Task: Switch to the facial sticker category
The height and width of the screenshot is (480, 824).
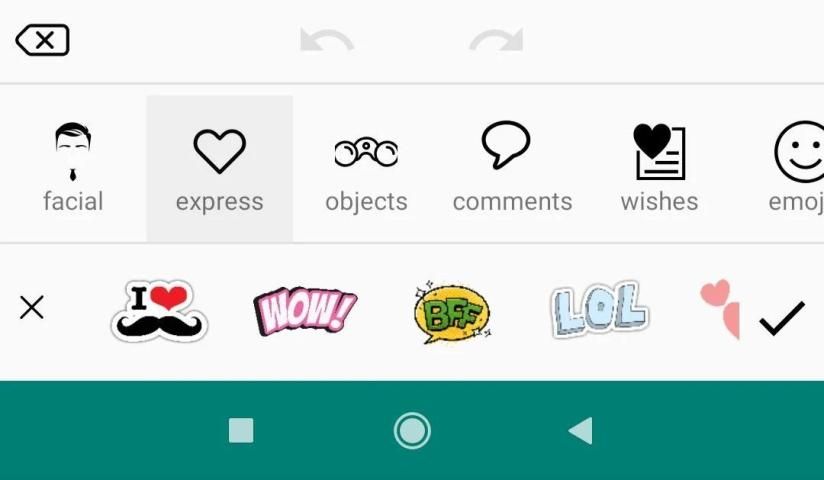Action: 73,168
